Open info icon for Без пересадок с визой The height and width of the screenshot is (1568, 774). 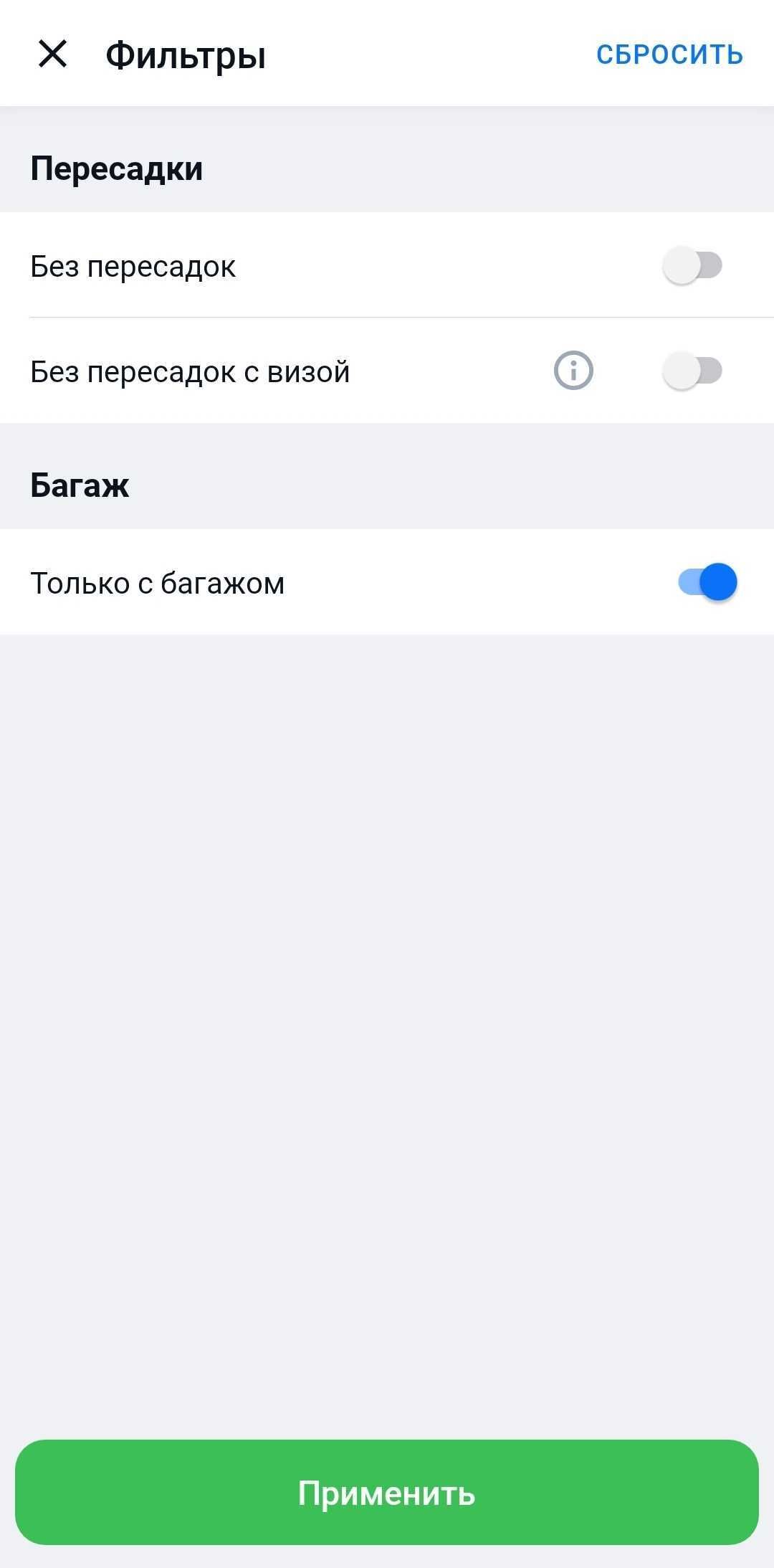click(x=573, y=371)
